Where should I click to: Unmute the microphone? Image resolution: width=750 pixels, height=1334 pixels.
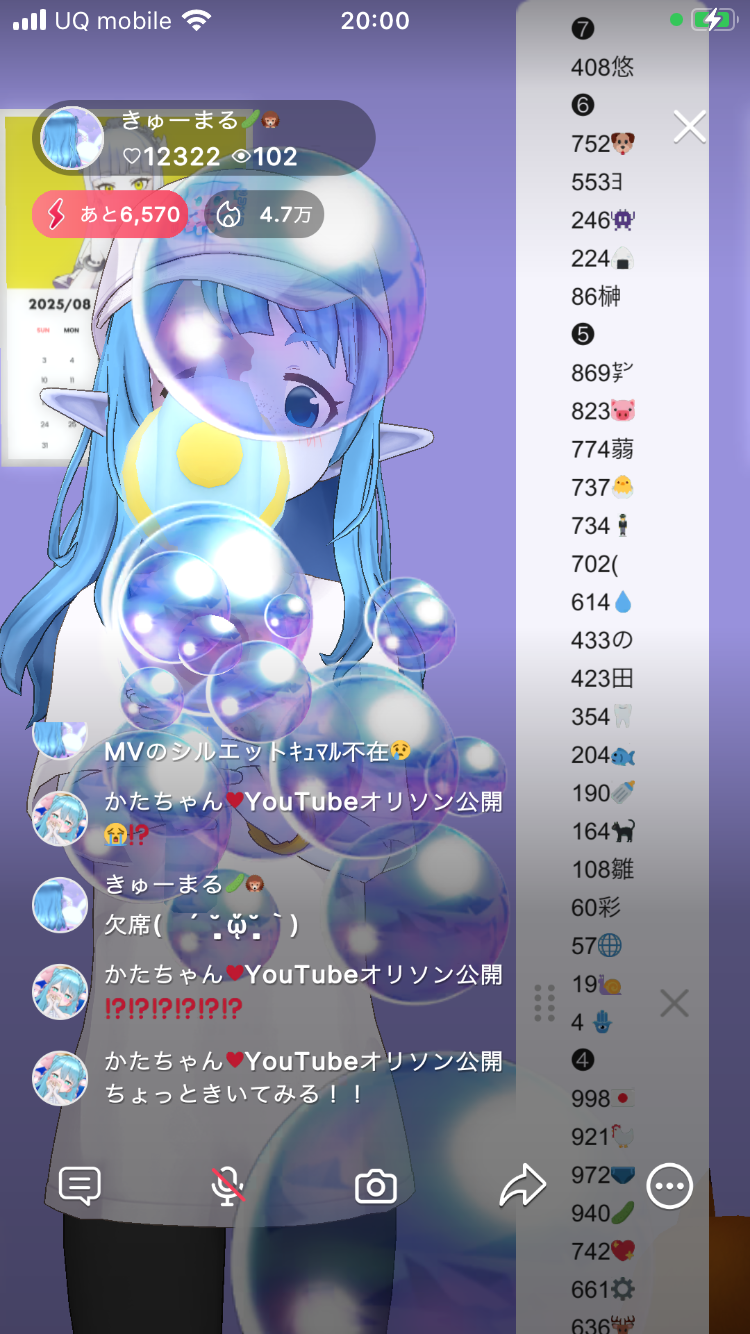click(228, 1186)
